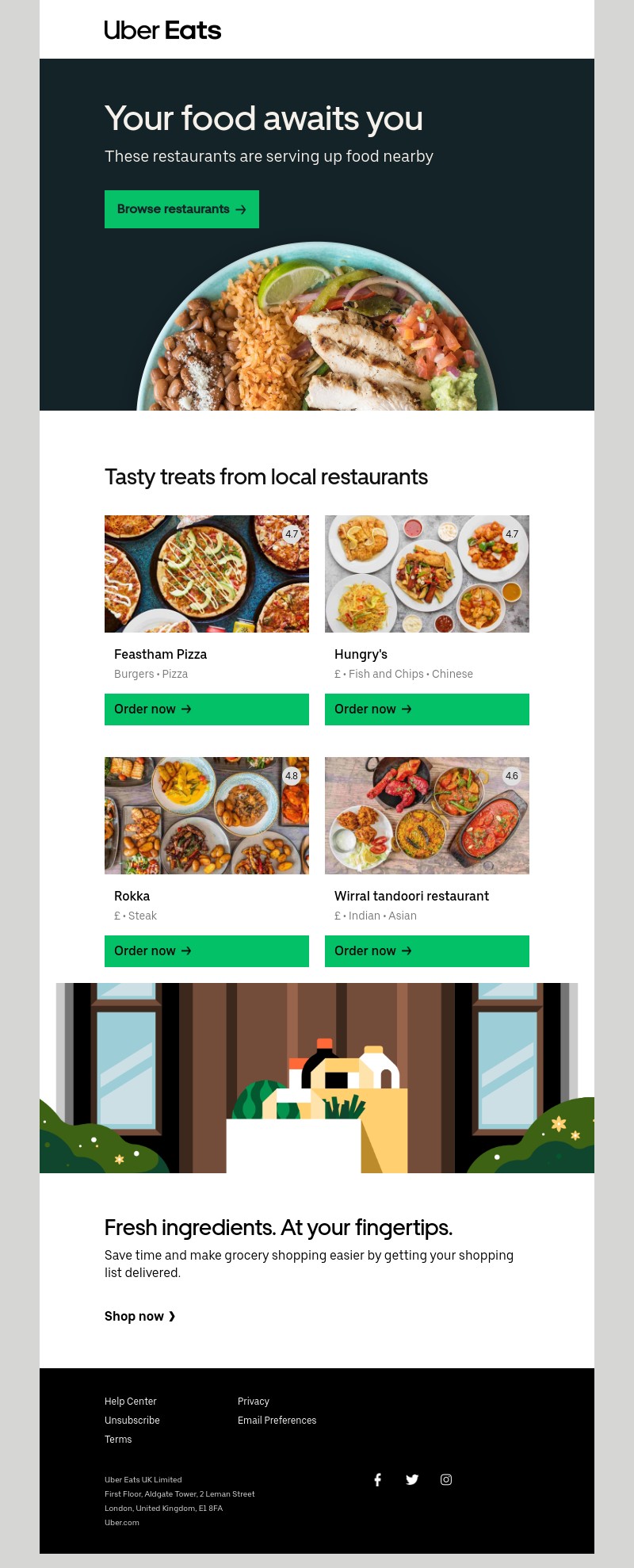Order now from Rokka
The height and width of the screenshot is (1568, 634).
[x=206, y=951]
